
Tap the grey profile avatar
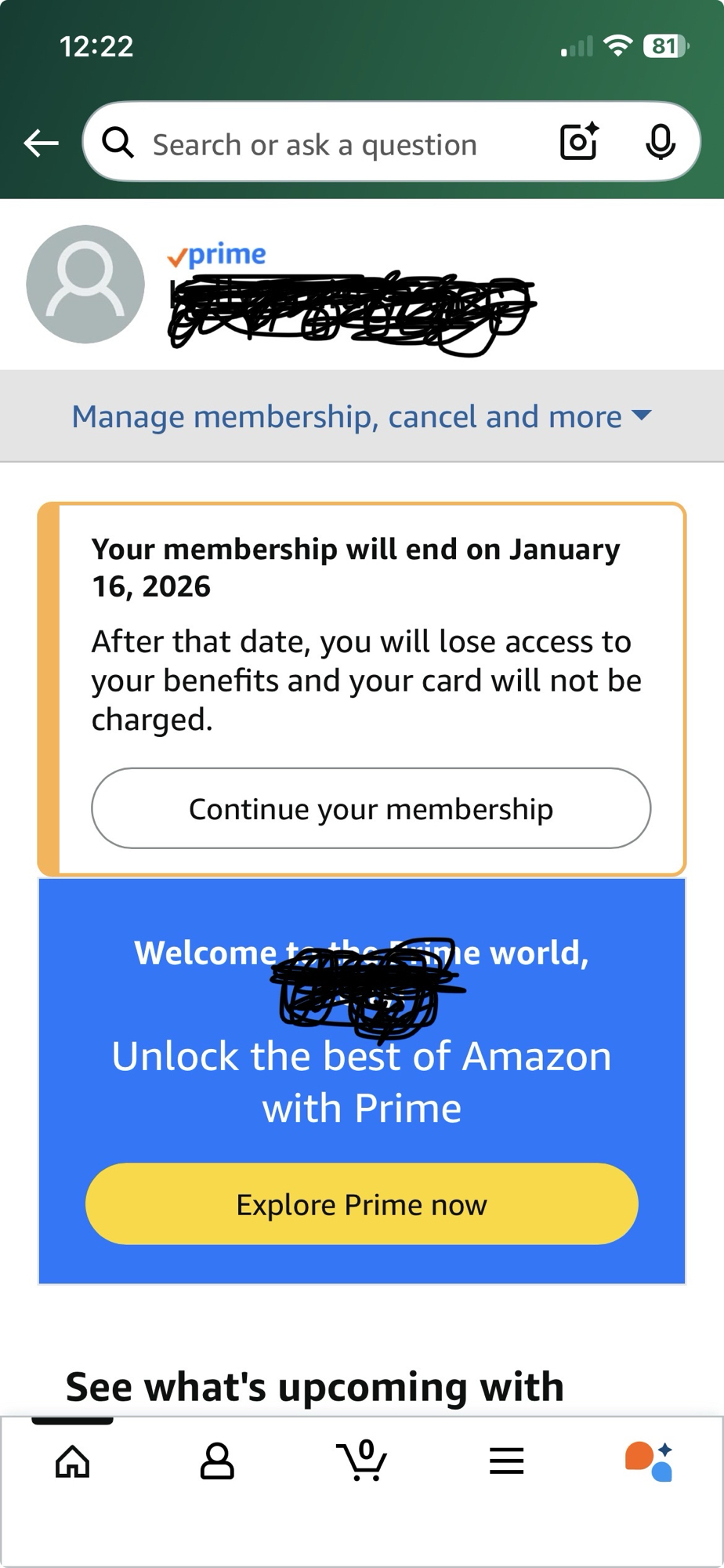tap(85, 284)
